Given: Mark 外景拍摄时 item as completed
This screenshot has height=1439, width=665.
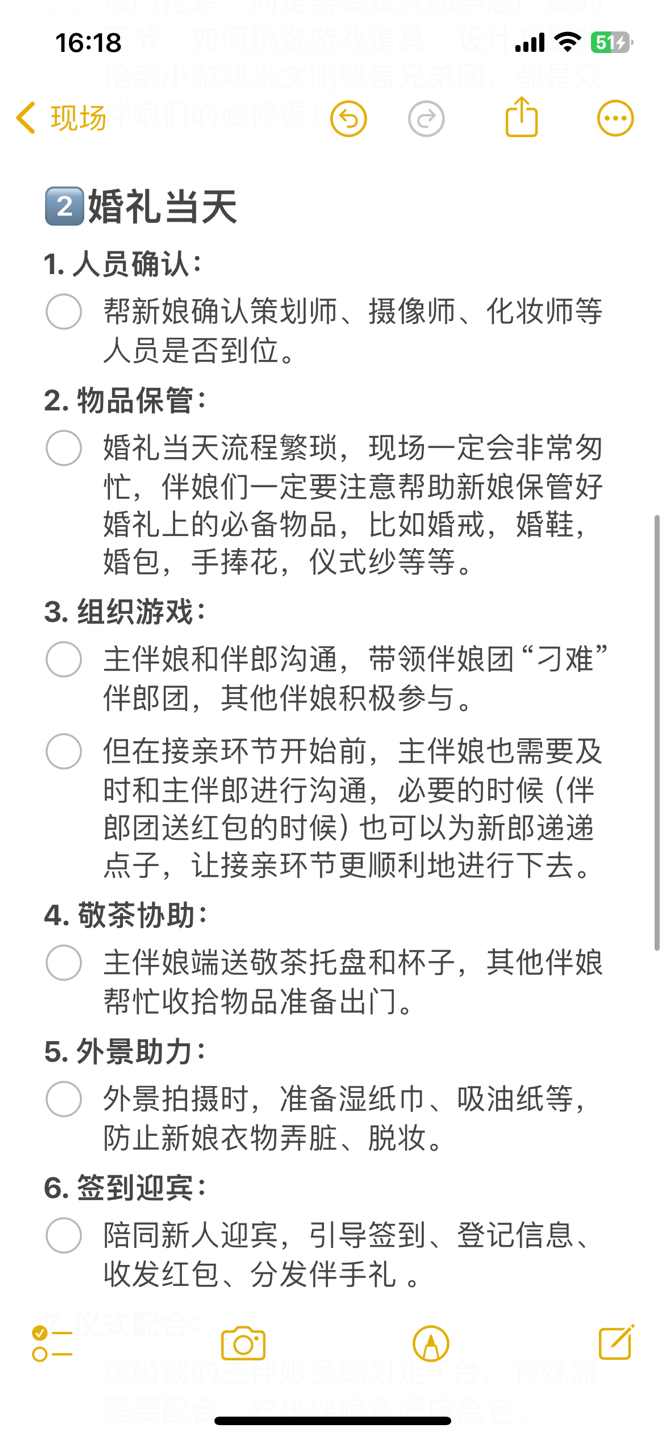Looking at the screenshot, I should [64, 1100].
